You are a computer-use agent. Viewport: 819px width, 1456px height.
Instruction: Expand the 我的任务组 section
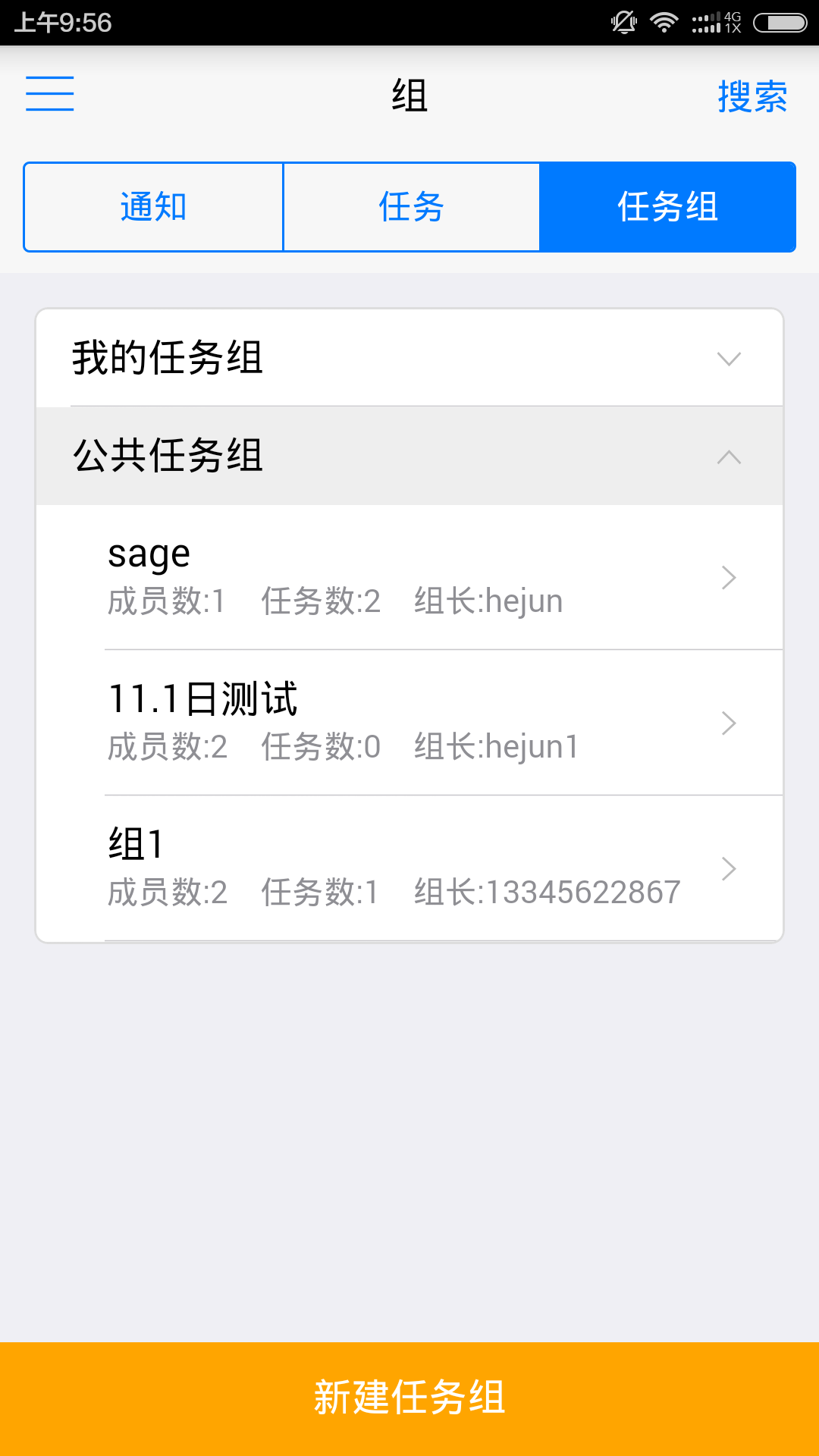[409, 358]
